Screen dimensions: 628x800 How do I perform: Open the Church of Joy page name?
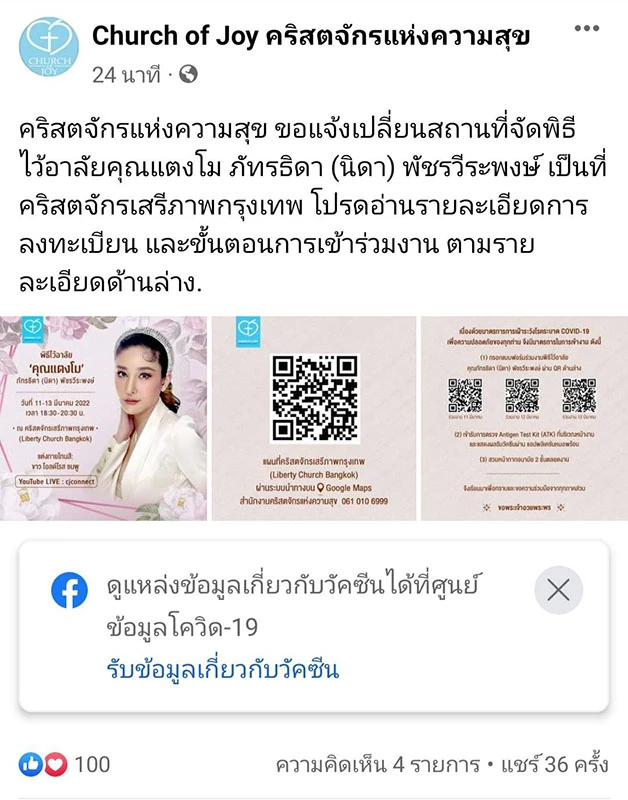310,37
